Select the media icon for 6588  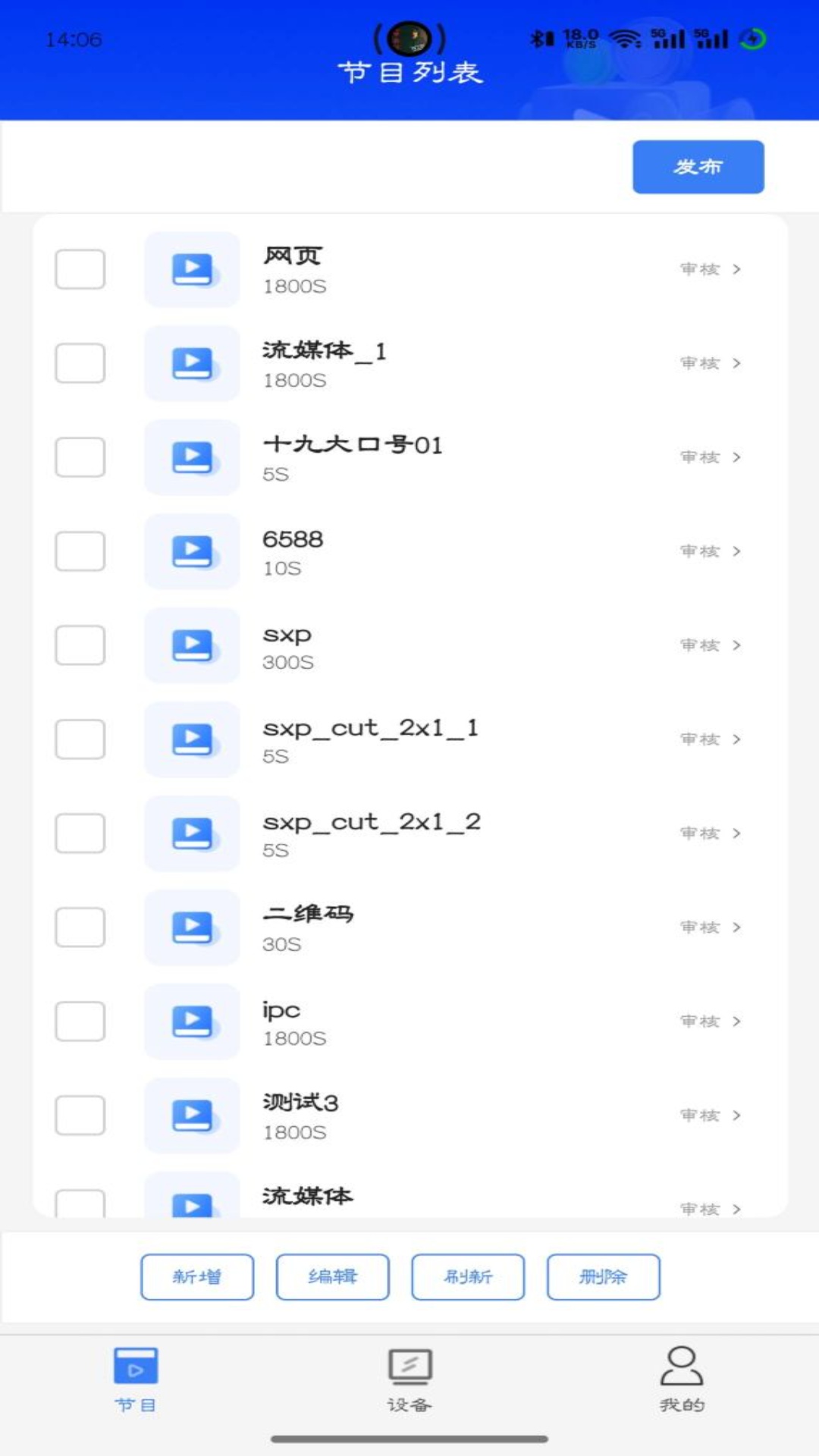pyautogui.click(x=191, y=551)
